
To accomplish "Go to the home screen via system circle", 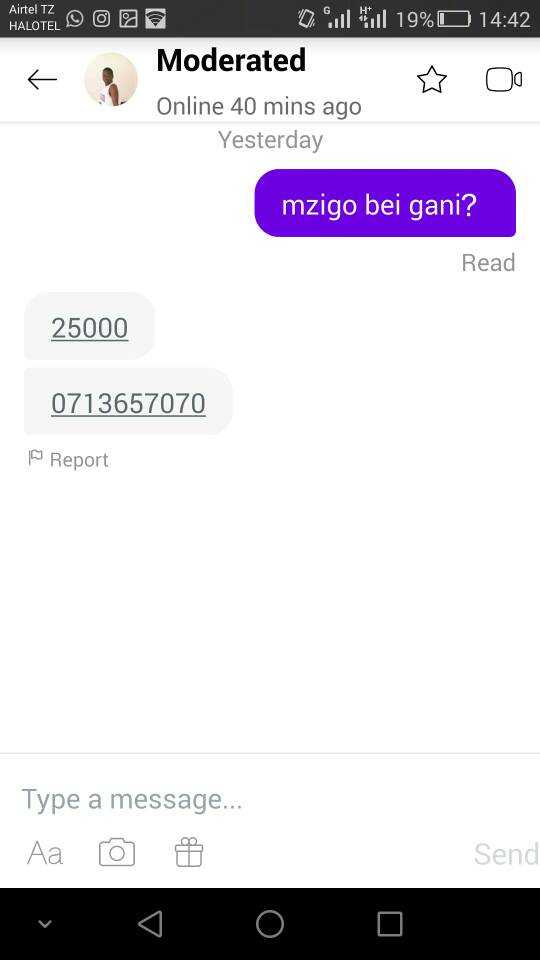I will tap(270, 923).
